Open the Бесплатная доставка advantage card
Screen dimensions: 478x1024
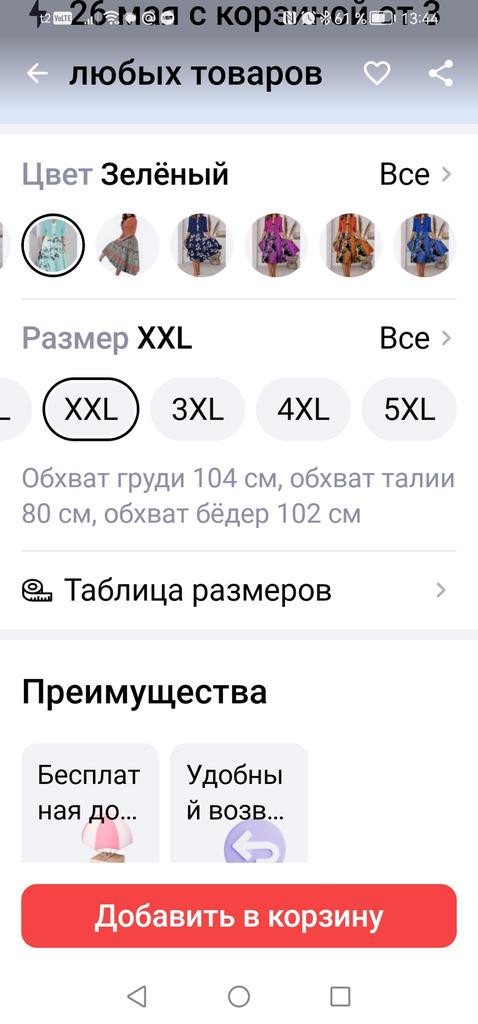90,803
